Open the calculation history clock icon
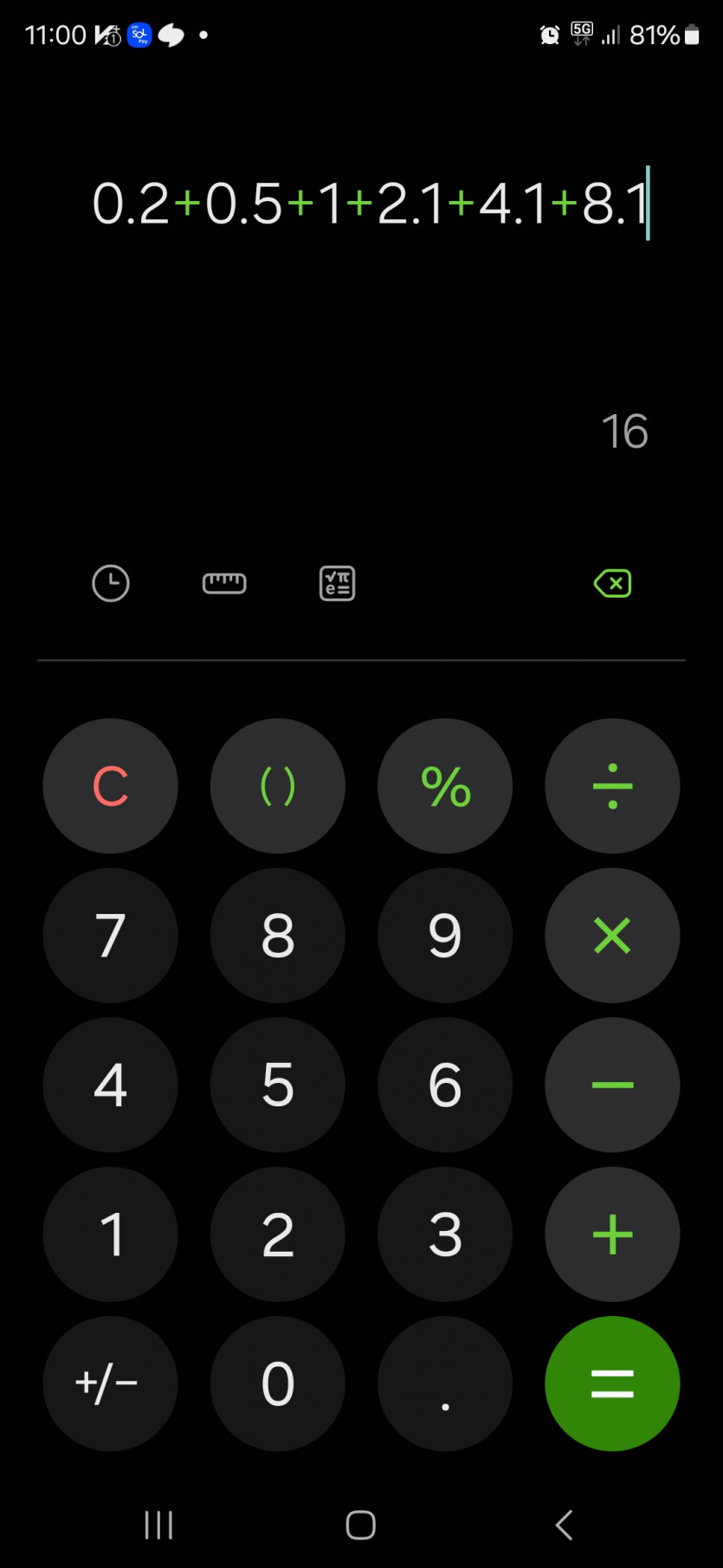Screen dimensions: 723x1568 click(x=111, y=584)
